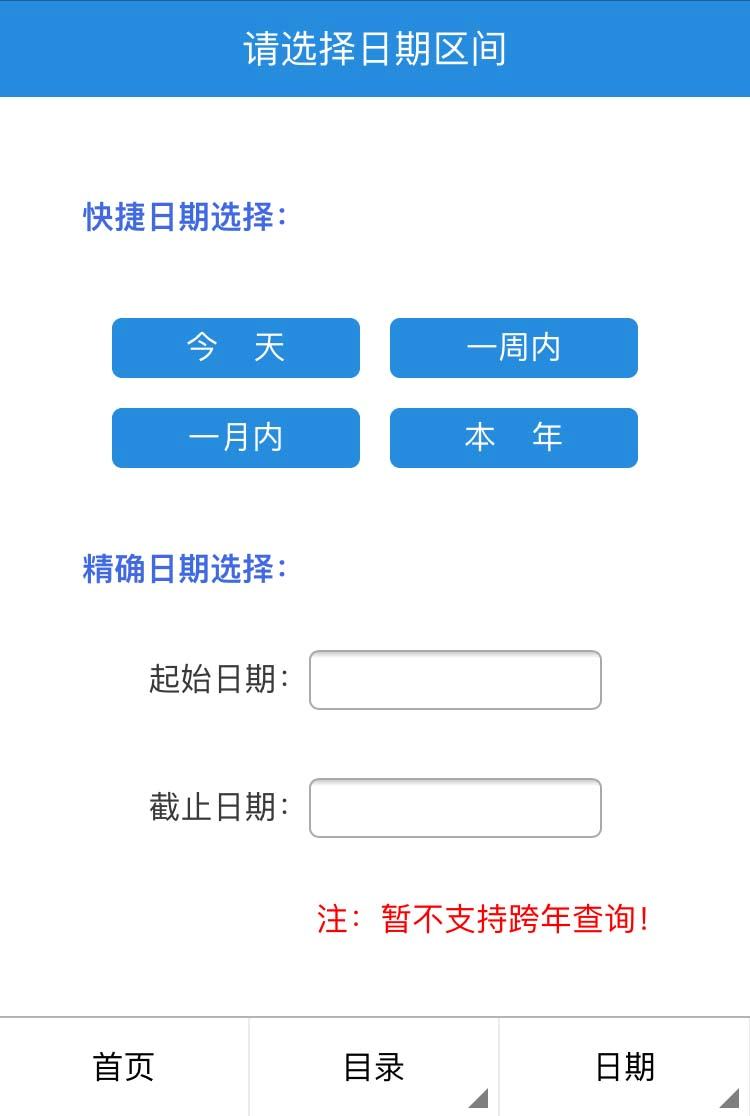Tap the 起始日期 input field

point(455,680)
